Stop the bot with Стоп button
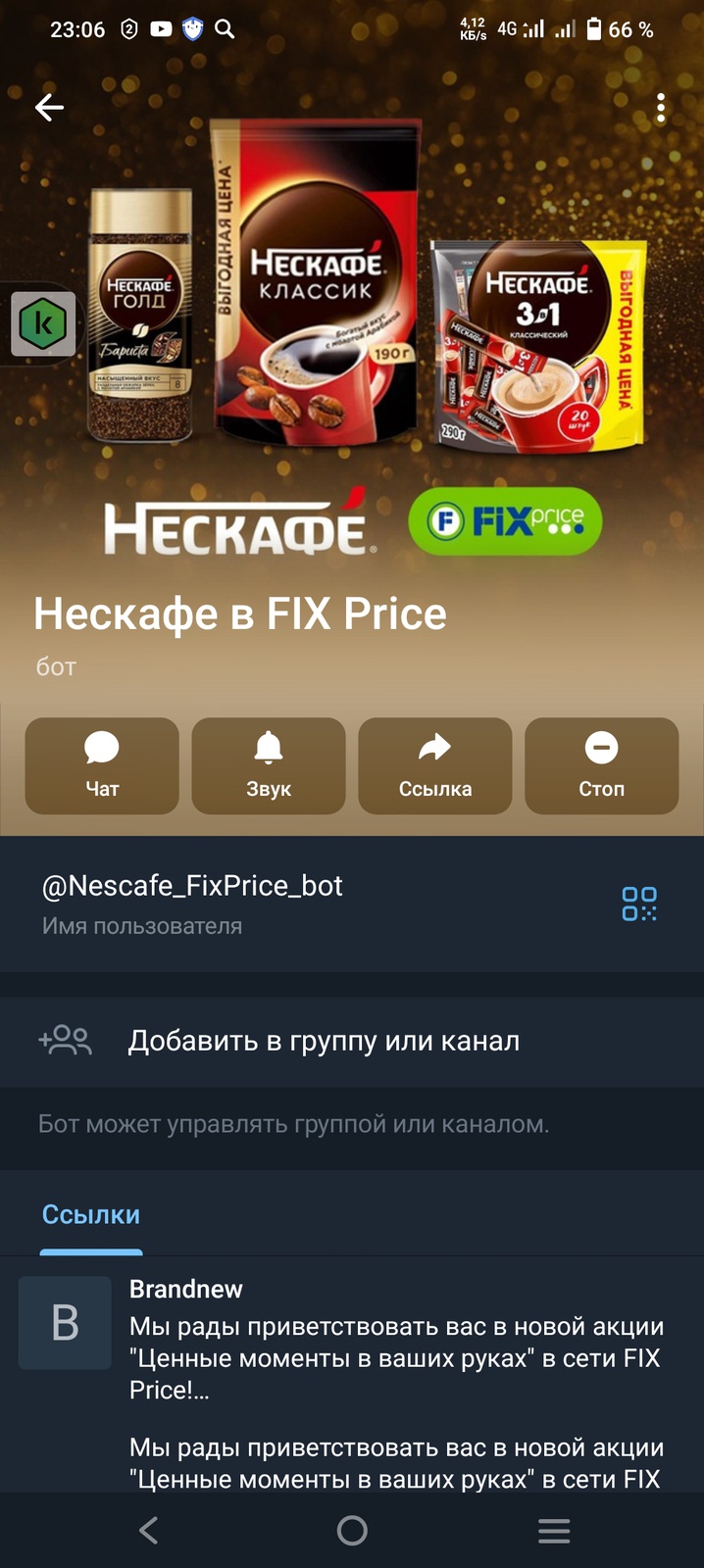 [x=601, y=765]
